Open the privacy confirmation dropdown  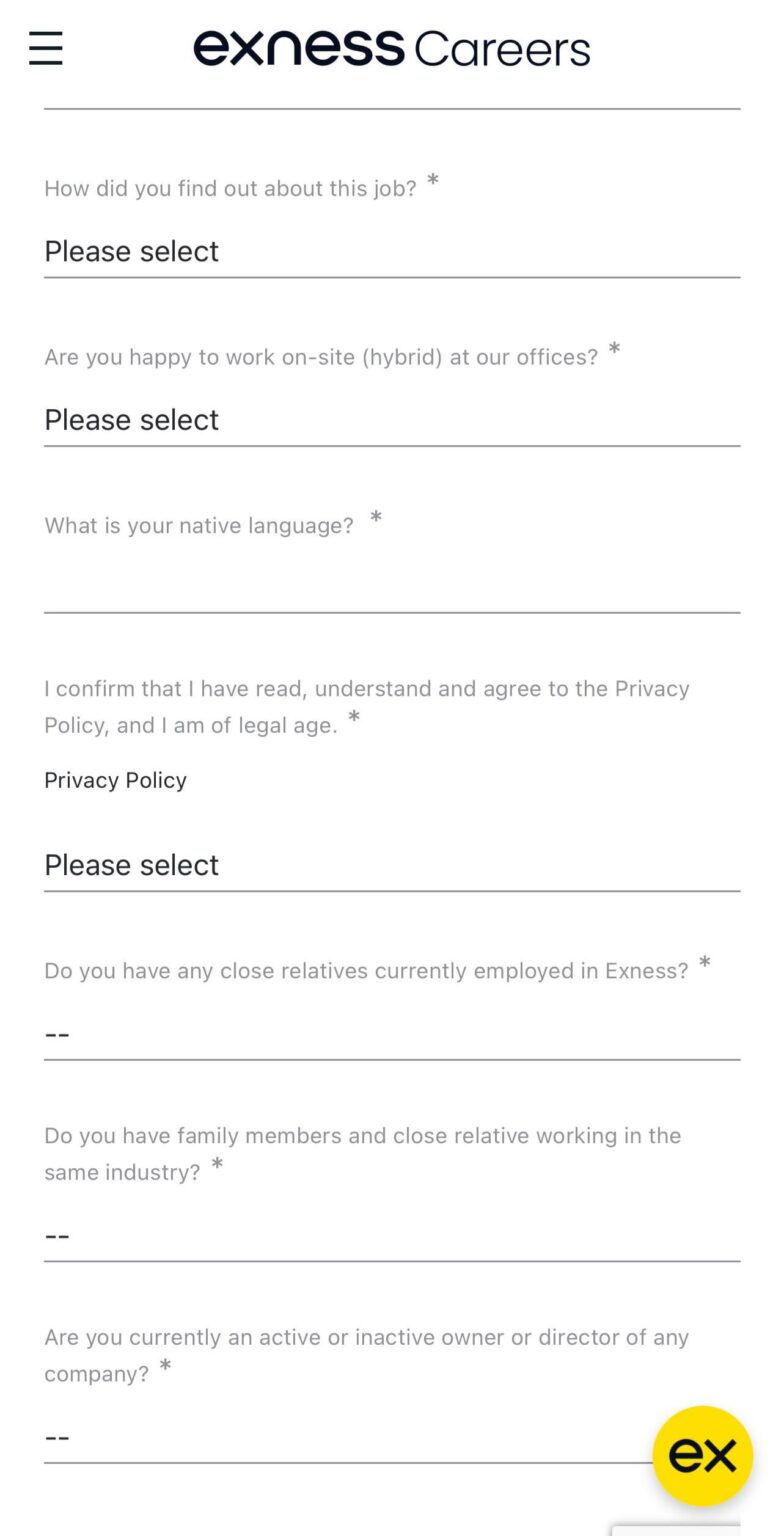pyautogui.click(x=392, y=865)
